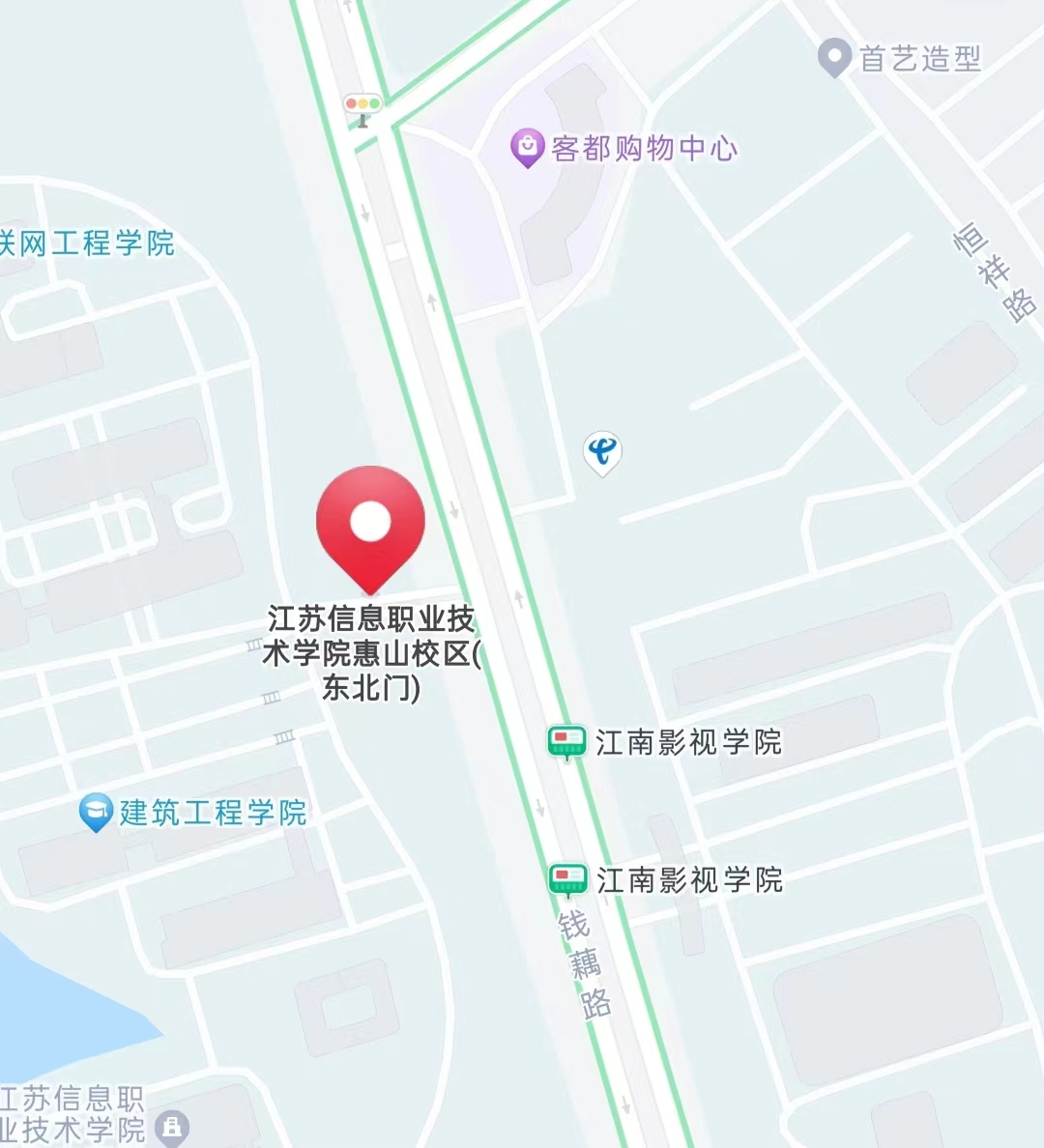Tap the China Telecom store marker
Image resolution: width=1044 pixels, height=1148 pixels.
[602, 451]
